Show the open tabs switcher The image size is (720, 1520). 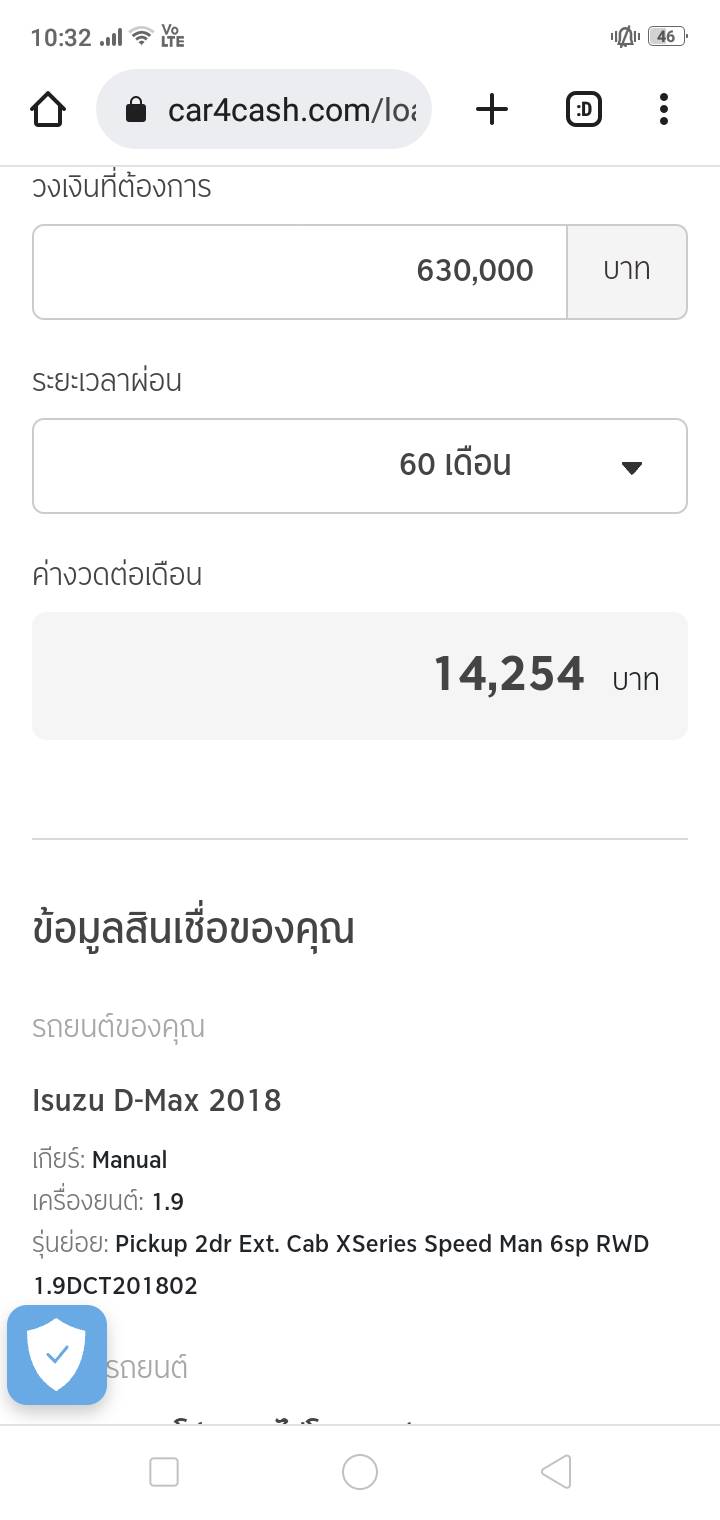(x=584, y=109)
